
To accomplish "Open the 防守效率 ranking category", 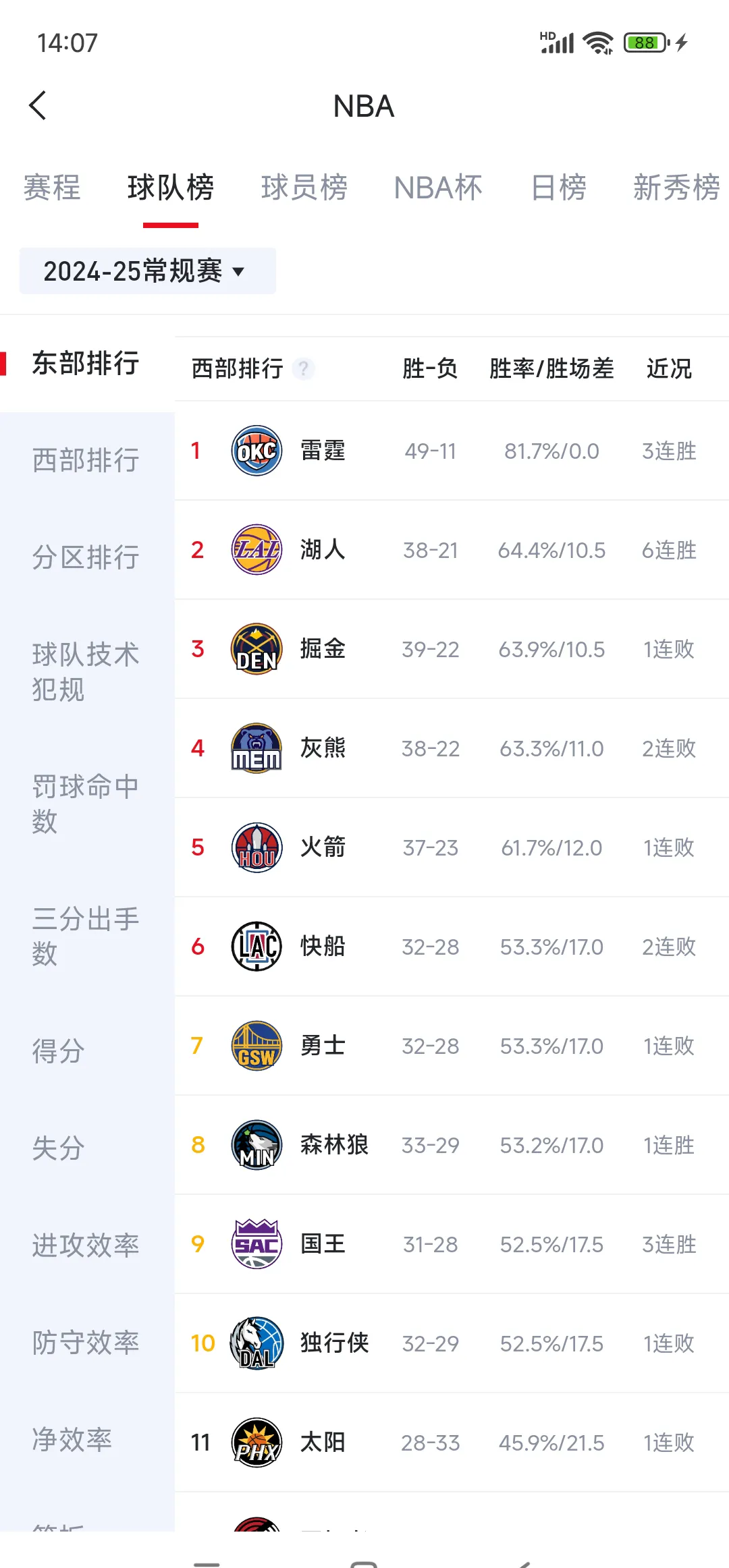I will click(87, 1343).
